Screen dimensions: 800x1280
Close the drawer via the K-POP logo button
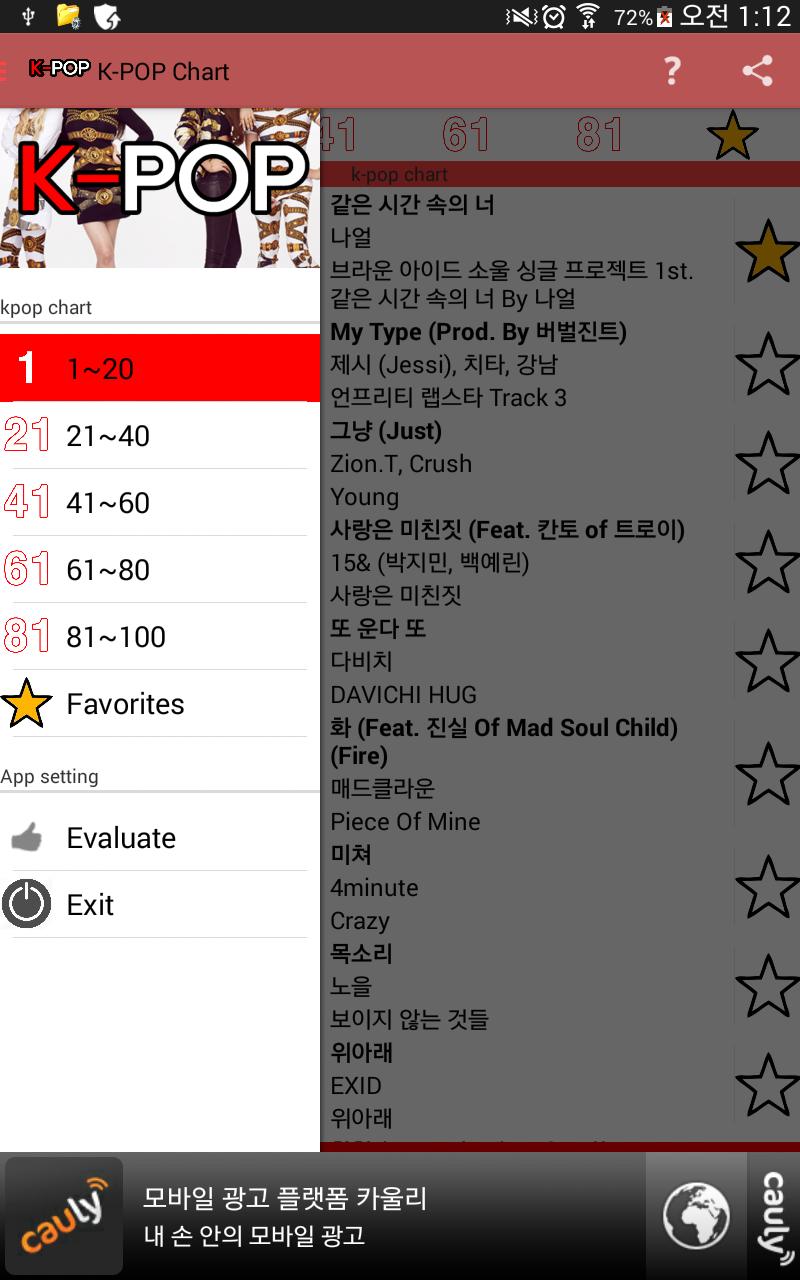58,70
